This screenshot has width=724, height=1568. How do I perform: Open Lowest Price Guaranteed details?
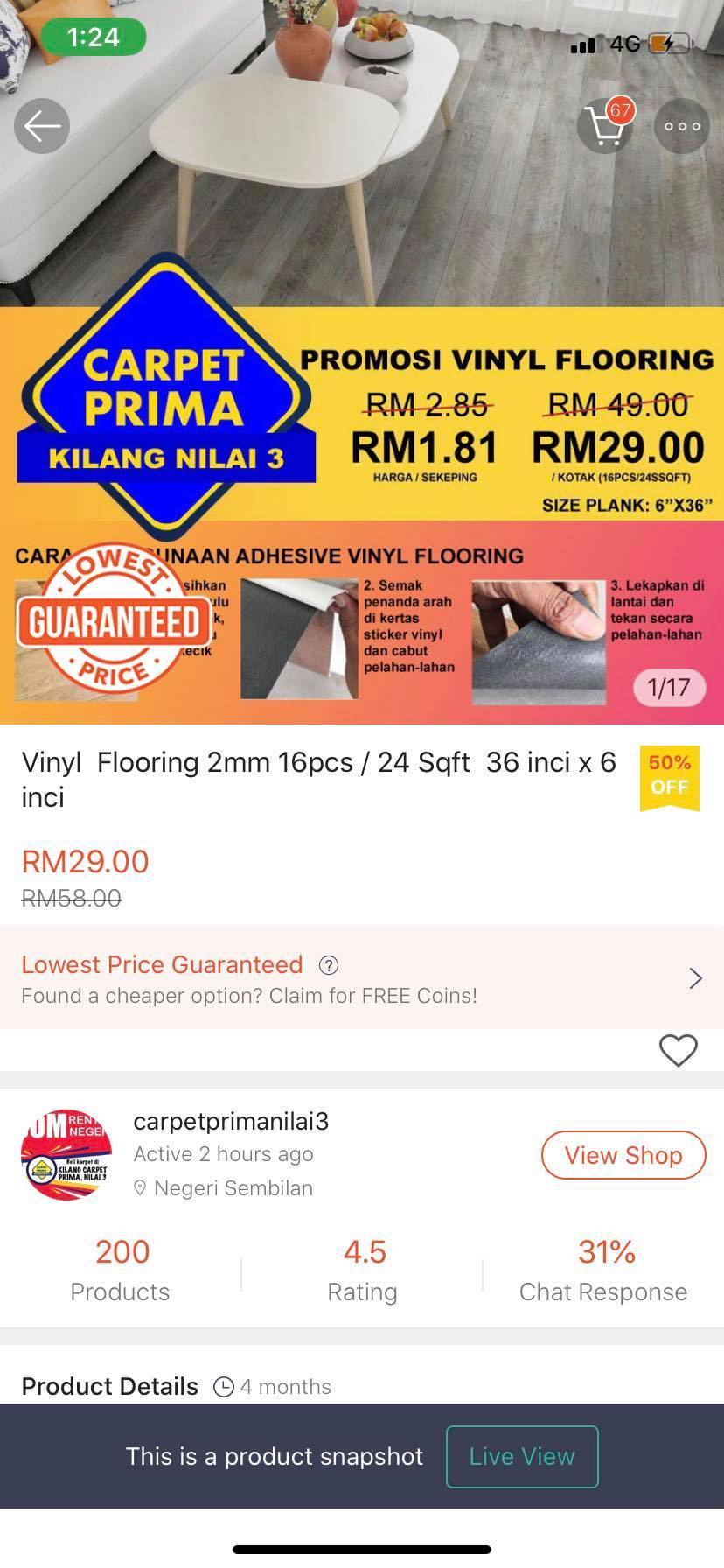pyautogui.click(x=695, y=978)
